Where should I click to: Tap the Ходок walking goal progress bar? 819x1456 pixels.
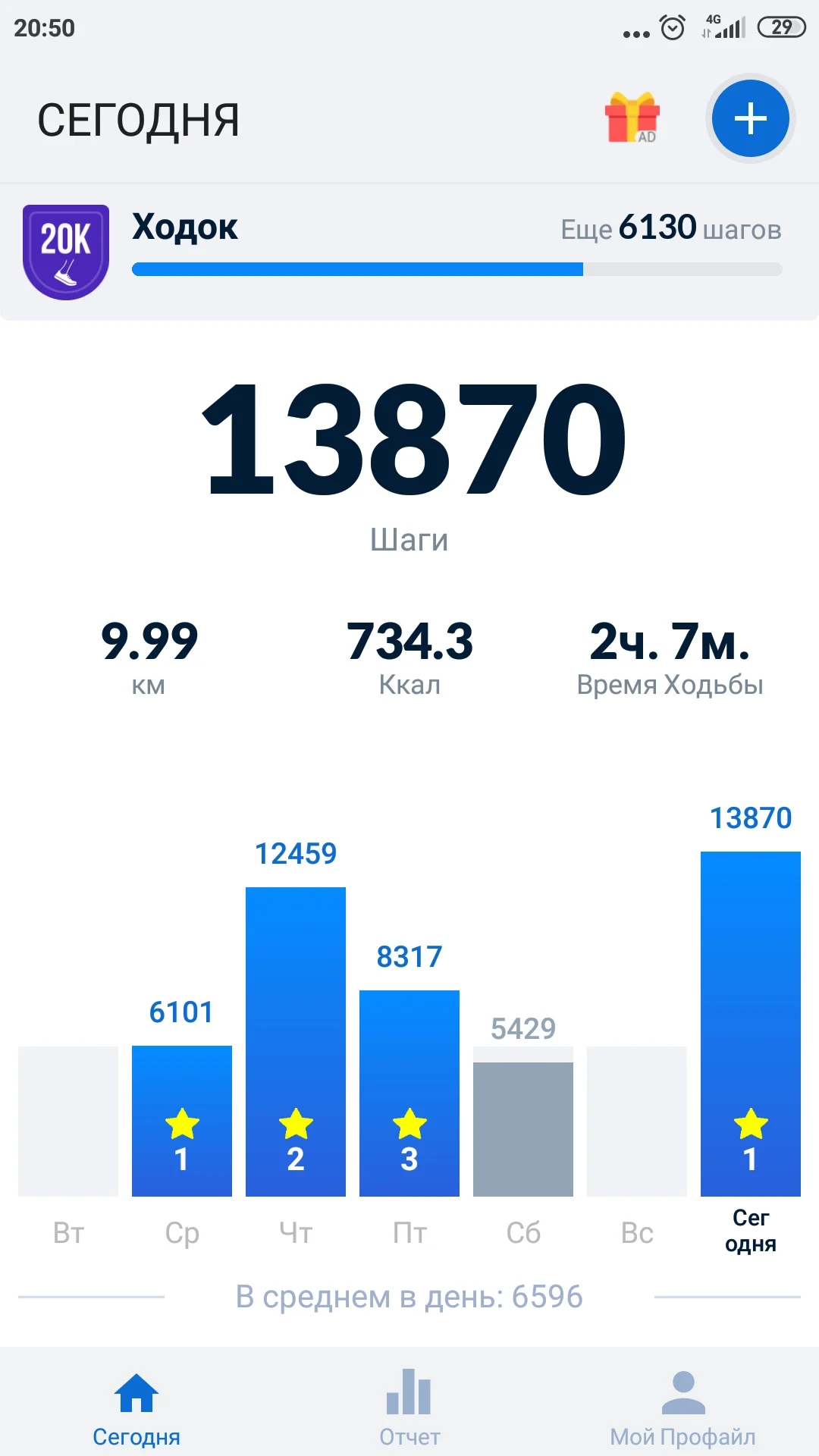coord(455,268)
